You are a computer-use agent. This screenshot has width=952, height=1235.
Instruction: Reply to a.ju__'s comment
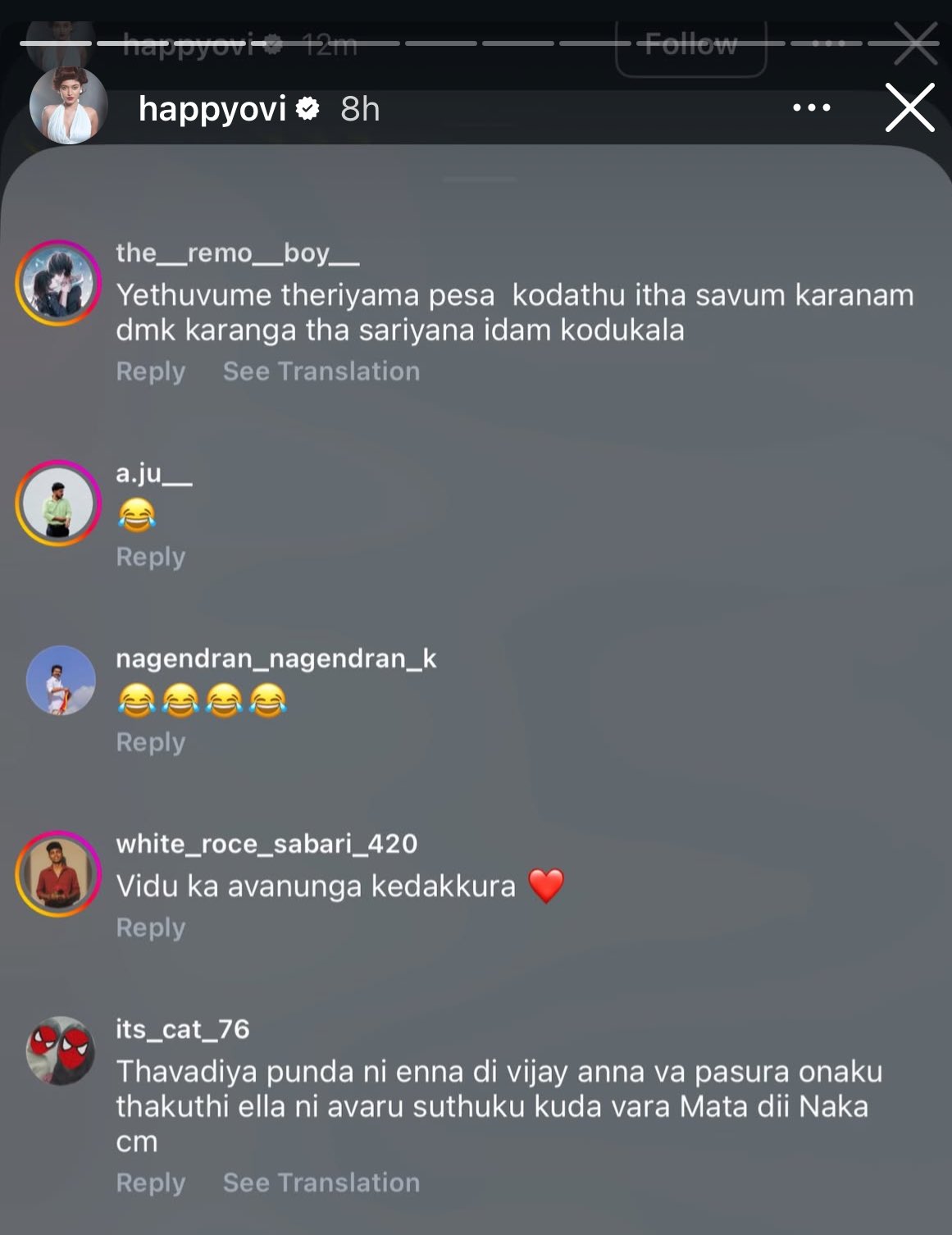(x=151, y=557)
